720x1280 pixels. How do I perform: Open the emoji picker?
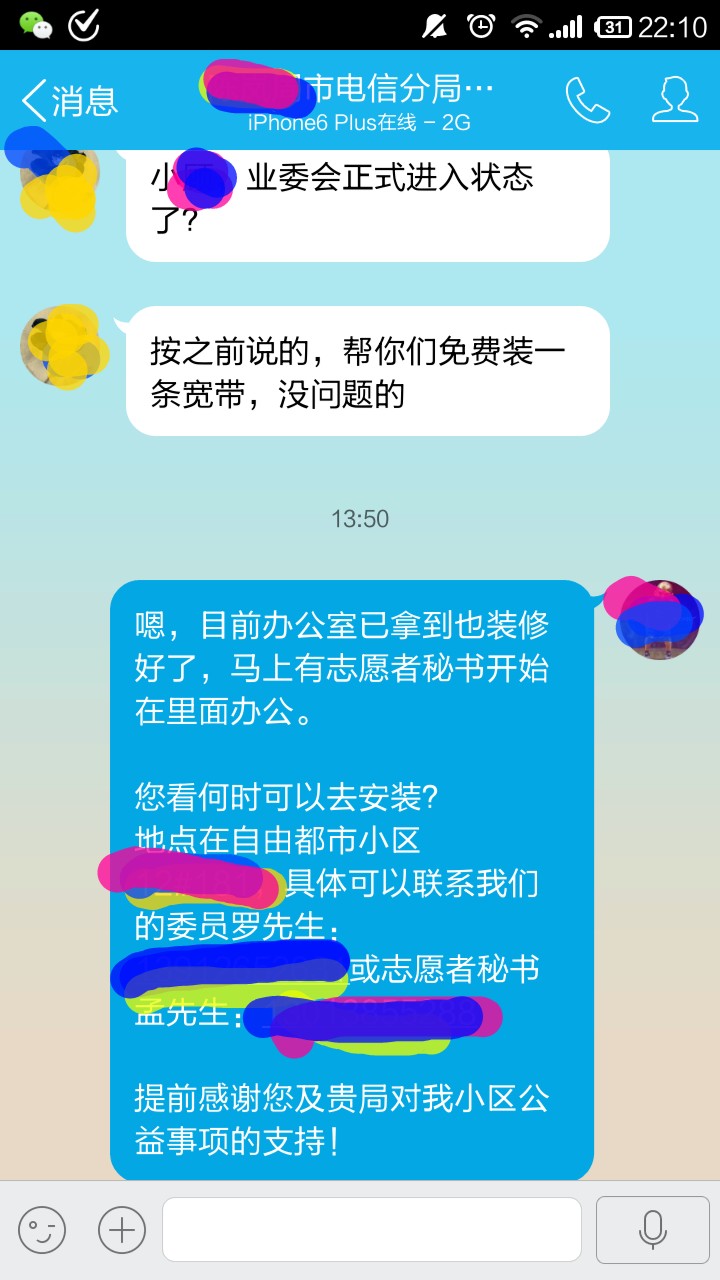(42, 1229)
